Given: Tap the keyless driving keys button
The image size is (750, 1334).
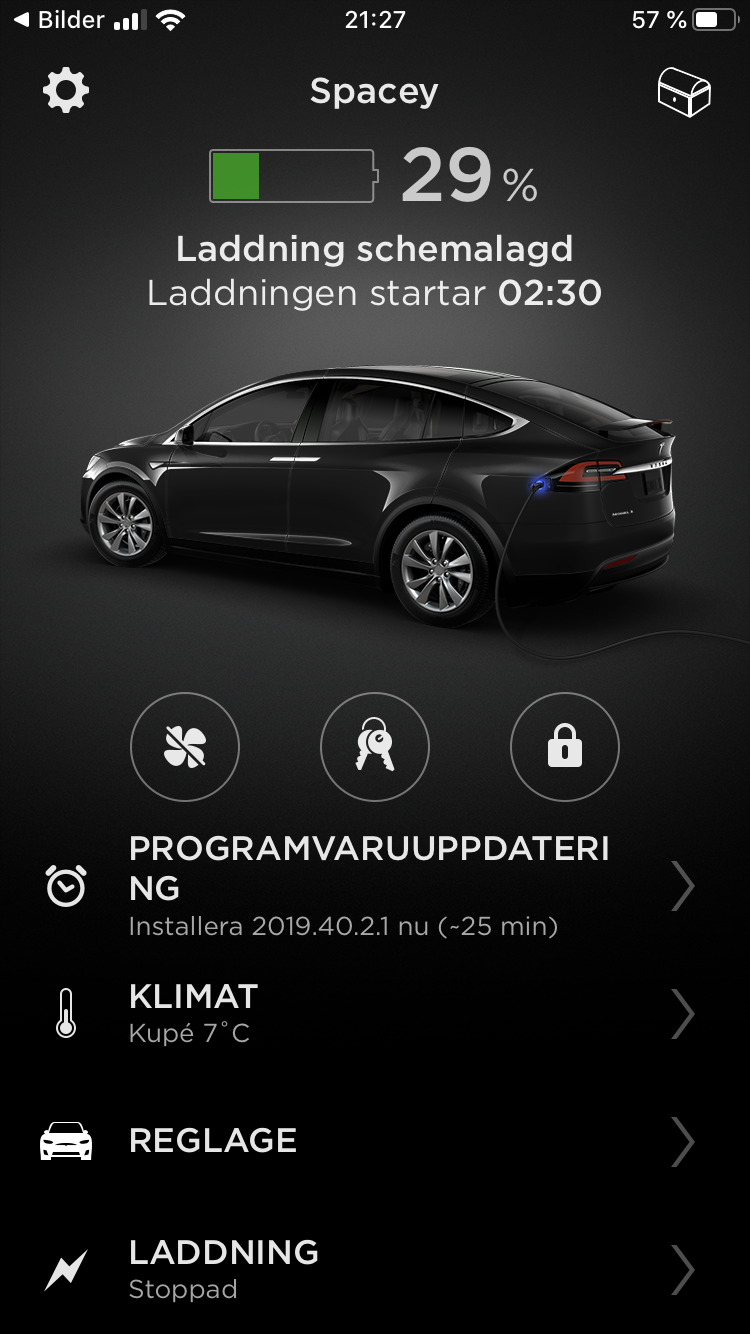Looking at the screenshot, I should 375,747.
